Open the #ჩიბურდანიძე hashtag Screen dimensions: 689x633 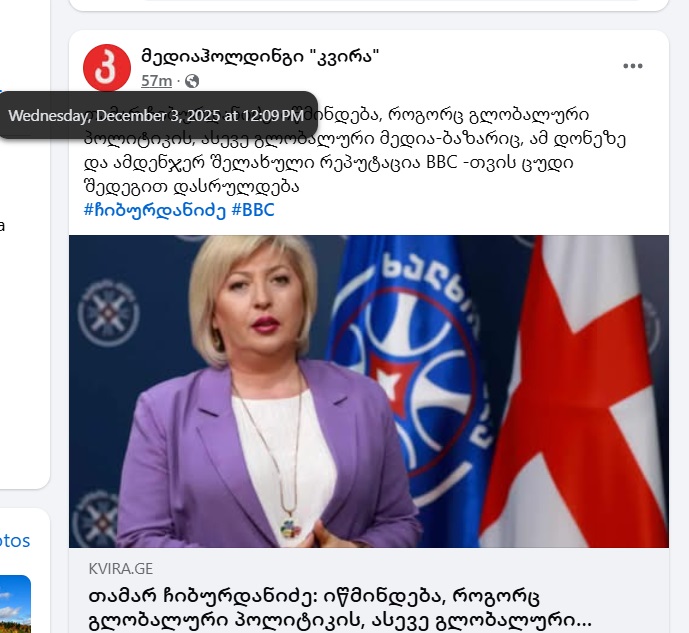[x=155, y=210]
